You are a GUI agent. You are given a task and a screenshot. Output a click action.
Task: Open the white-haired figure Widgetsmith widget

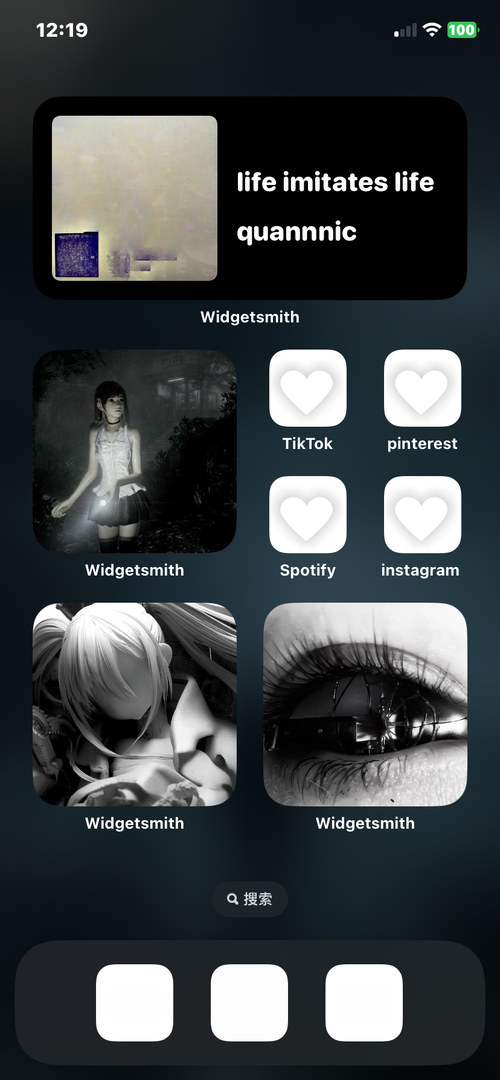click(135, 705)
